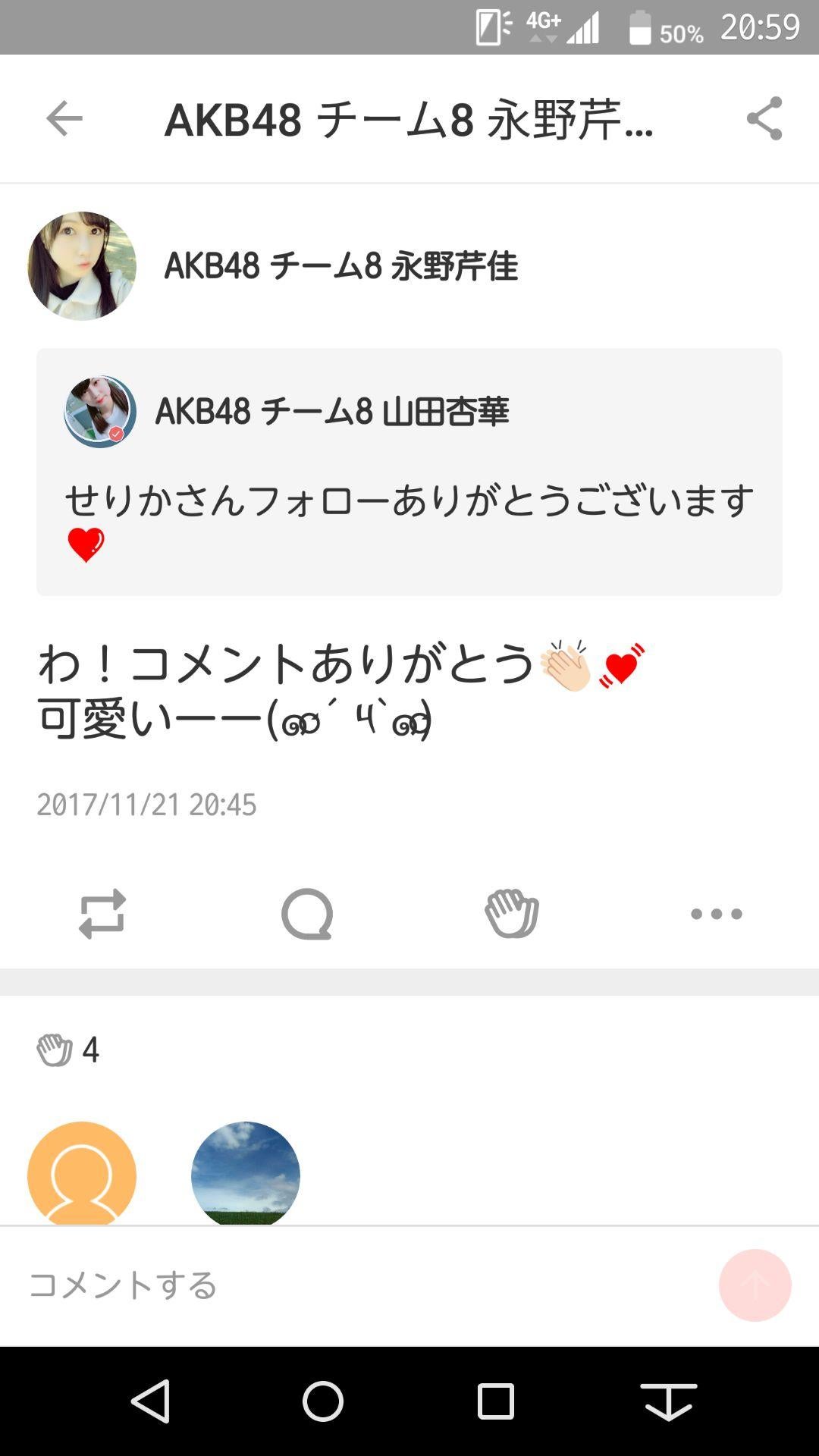Repost this post with the repost icon

102,914
